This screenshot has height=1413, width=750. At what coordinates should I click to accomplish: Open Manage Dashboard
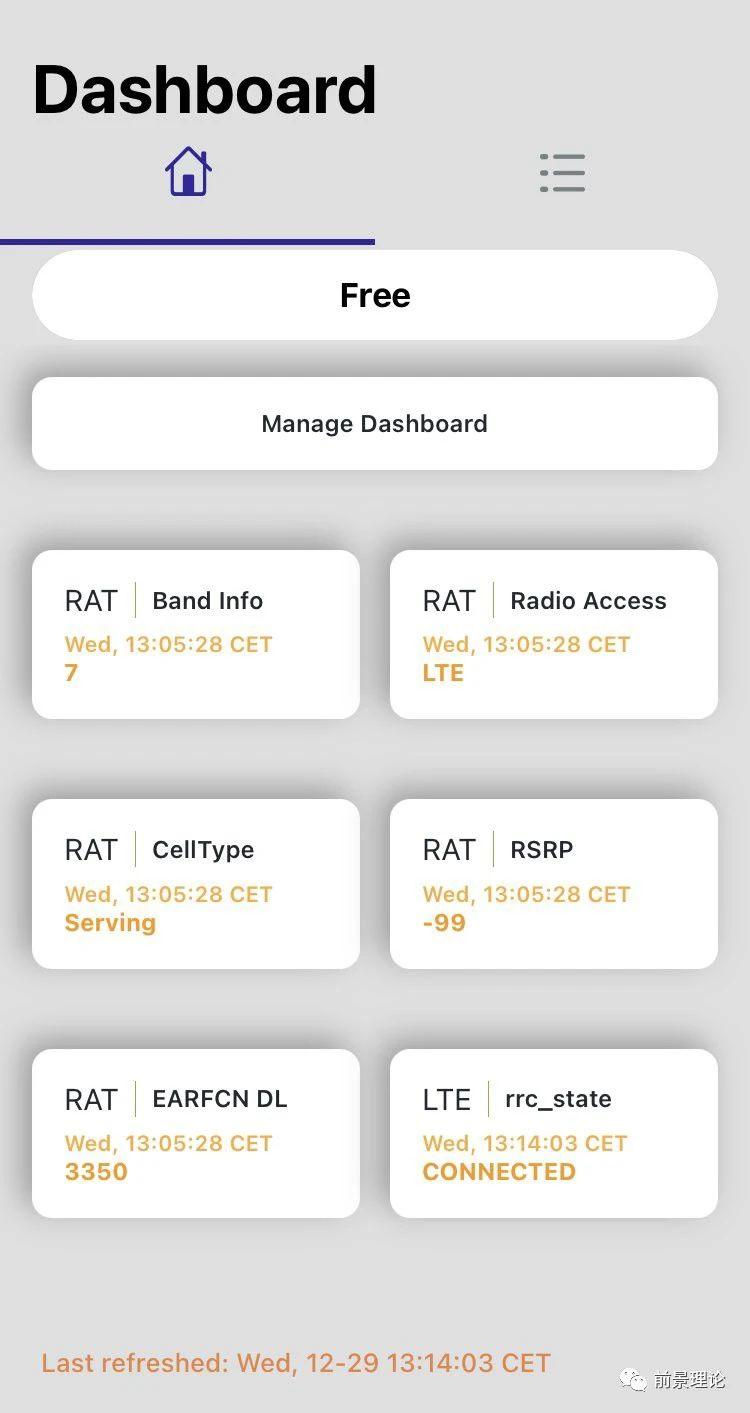pos(374,423)
